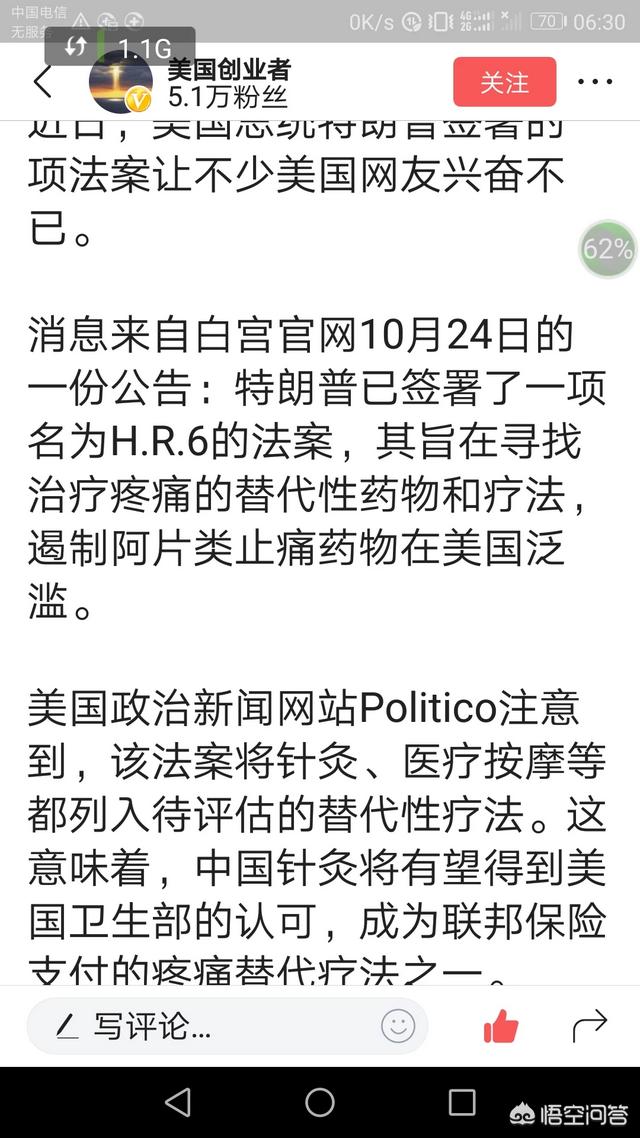Go back using the top-left arrow
The height and width of the screenshot is (1138, 640).
[42, 82]
